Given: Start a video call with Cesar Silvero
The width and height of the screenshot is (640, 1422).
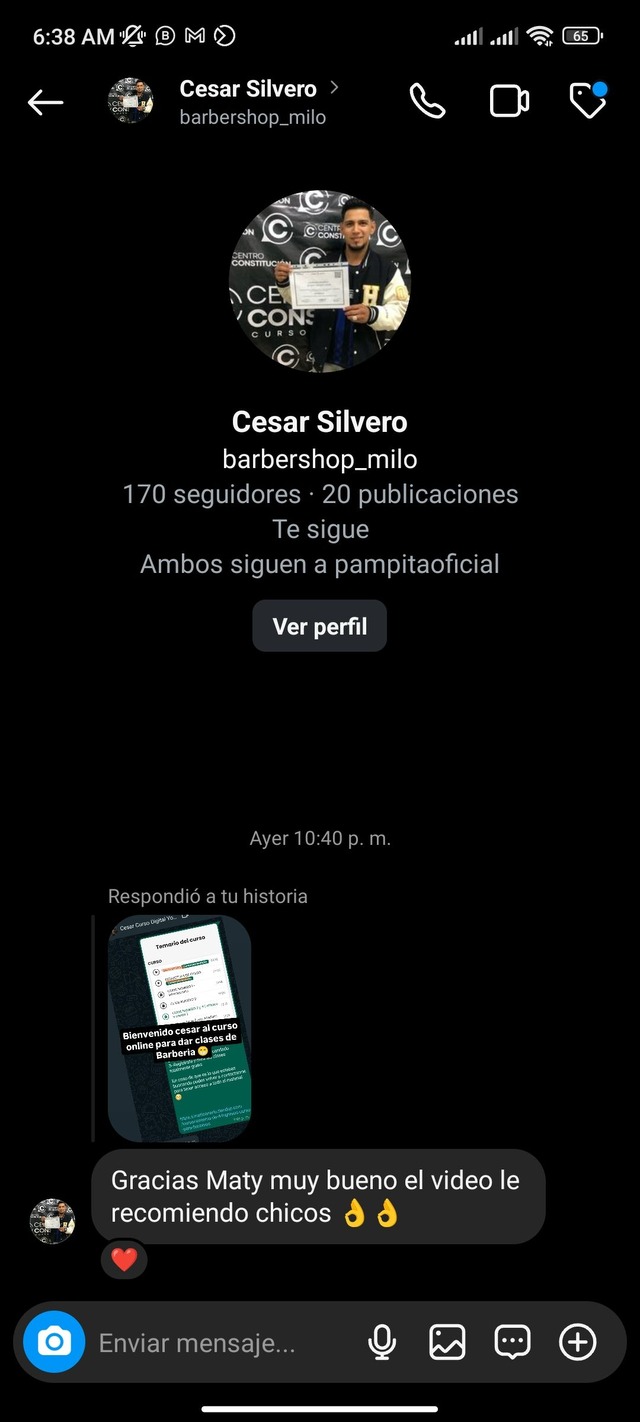Looking at the screenshot, I should tap(508, 101).
